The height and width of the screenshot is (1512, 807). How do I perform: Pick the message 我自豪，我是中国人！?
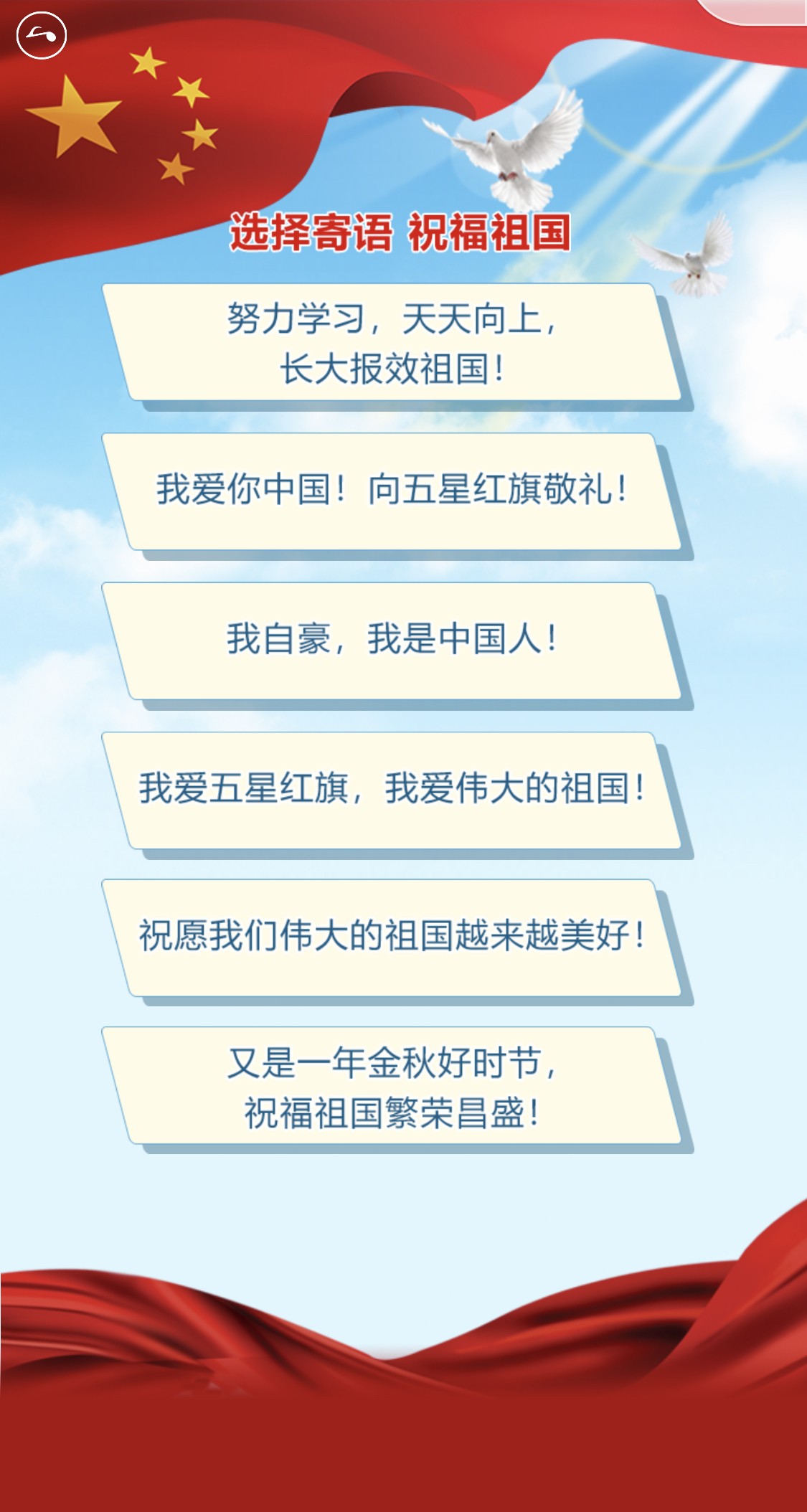391,640
